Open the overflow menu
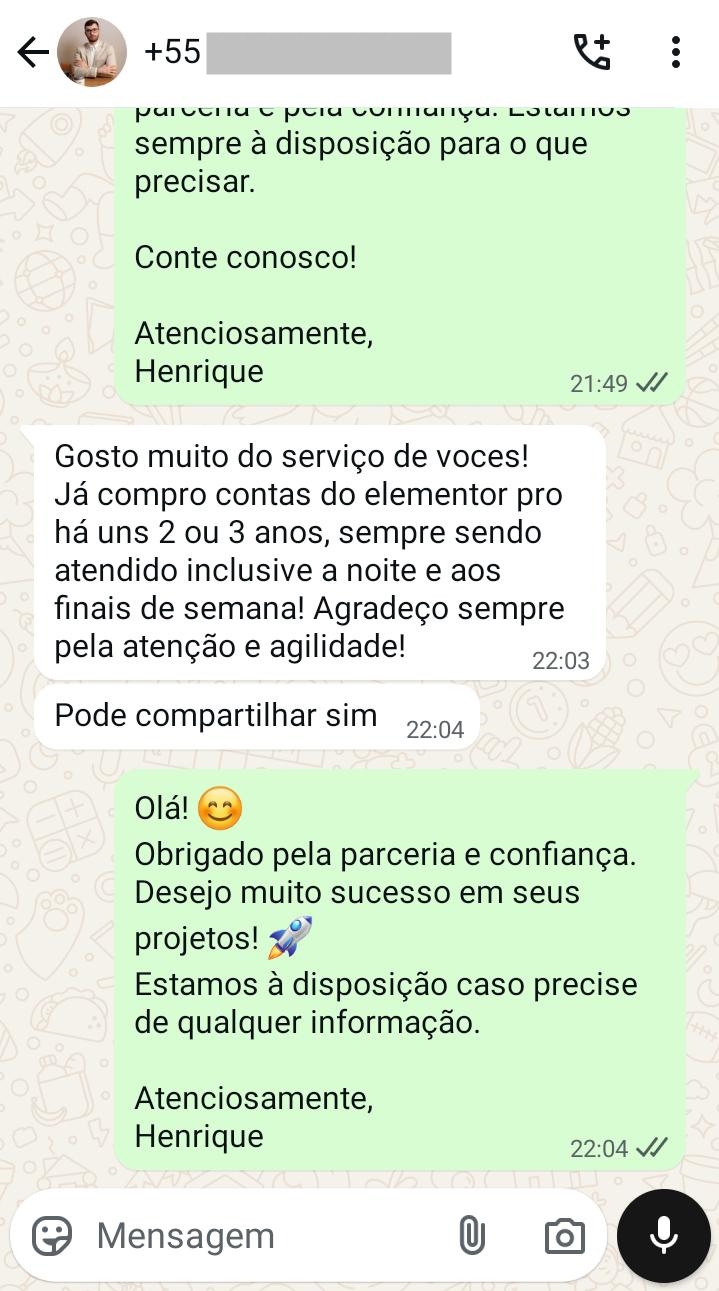The width and height of the screenshot is (719, 1291). (x=676, y=52)
